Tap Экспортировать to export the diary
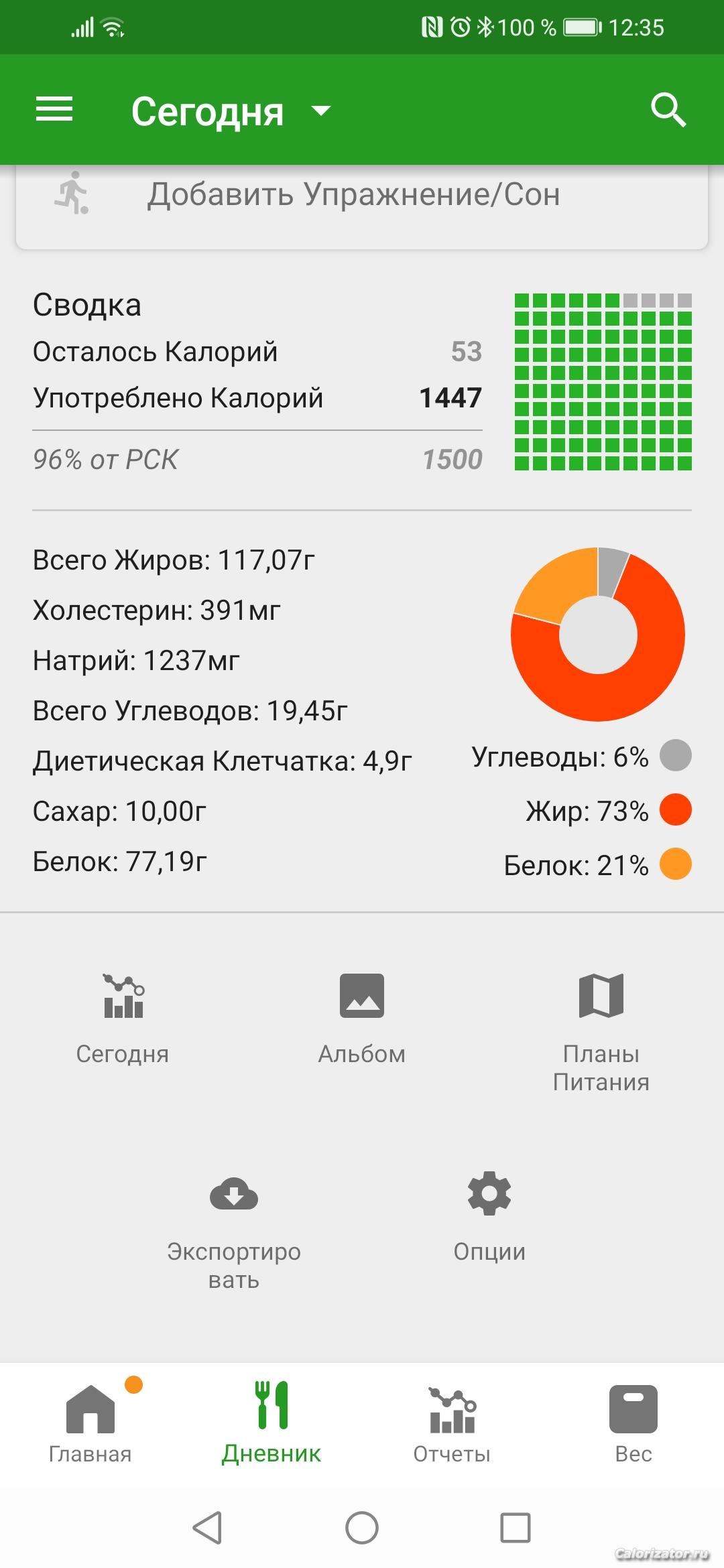The height and width of the screenshot is (1568, 724). [x=234, y=1231]
